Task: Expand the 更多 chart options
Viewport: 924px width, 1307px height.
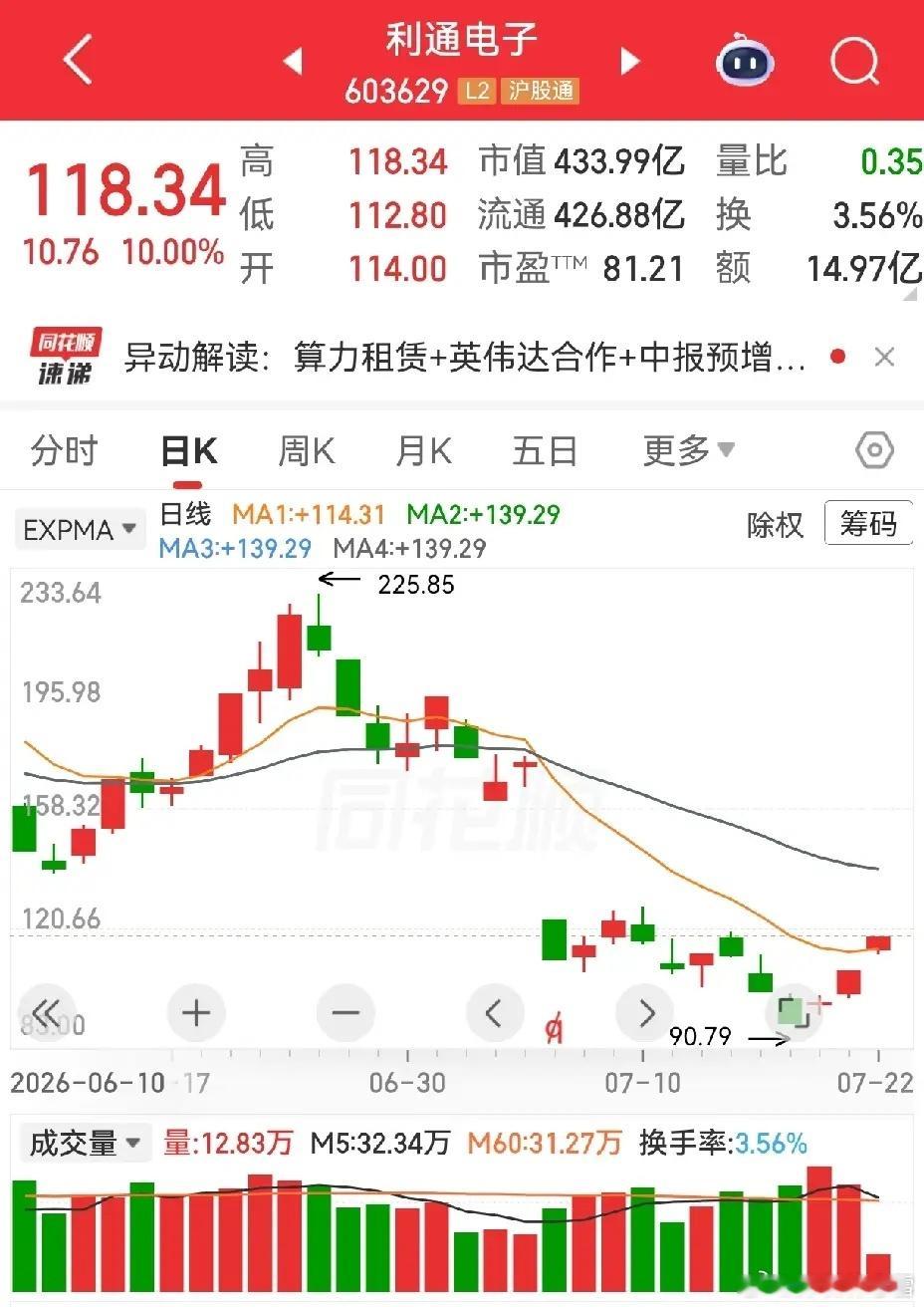Action: 688,451
